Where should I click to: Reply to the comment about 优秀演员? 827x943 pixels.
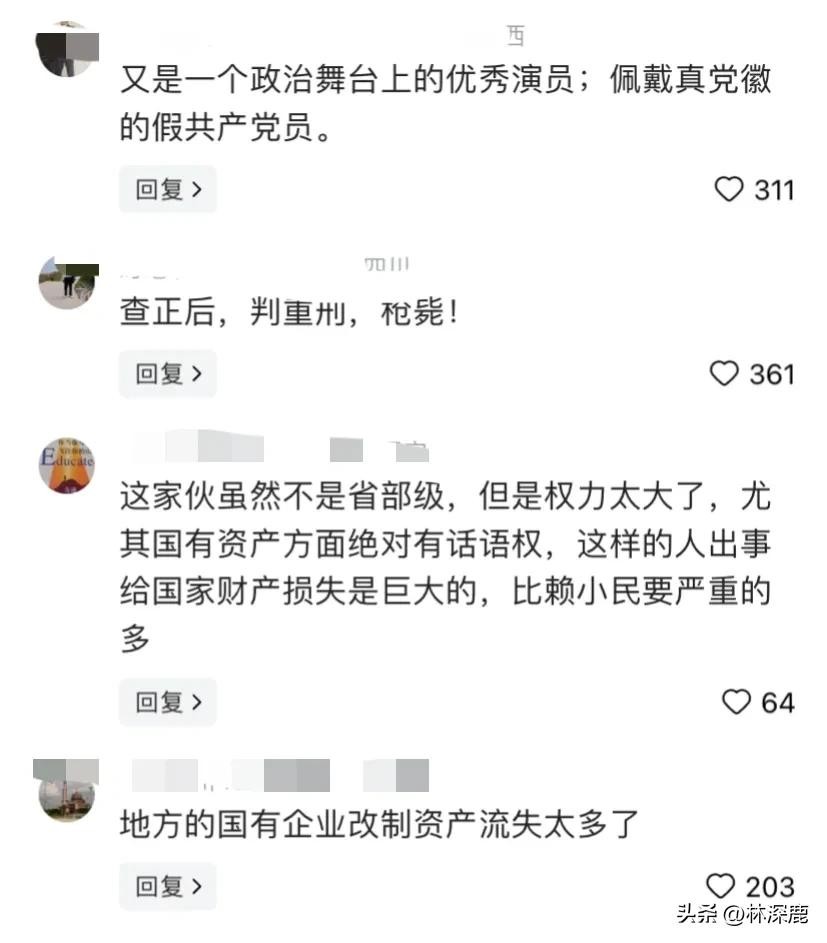pyautogui.click(x=167, y=189)
